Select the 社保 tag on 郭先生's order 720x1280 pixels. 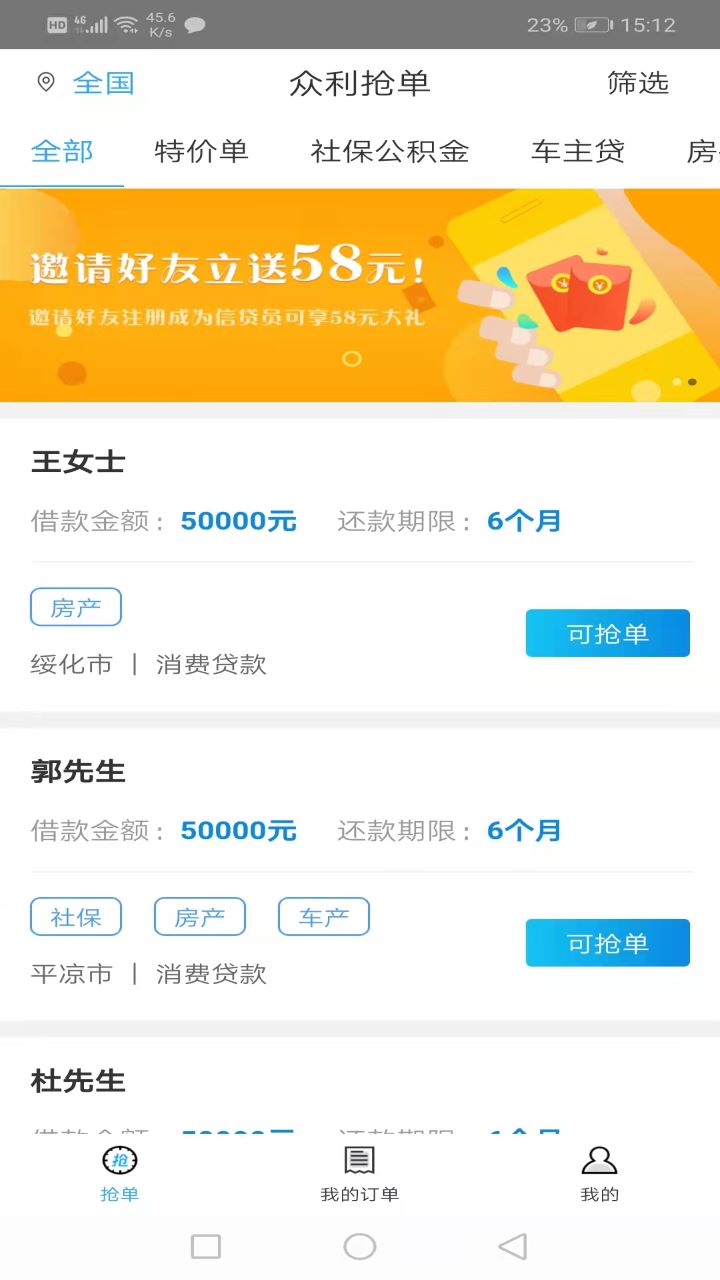76,917
